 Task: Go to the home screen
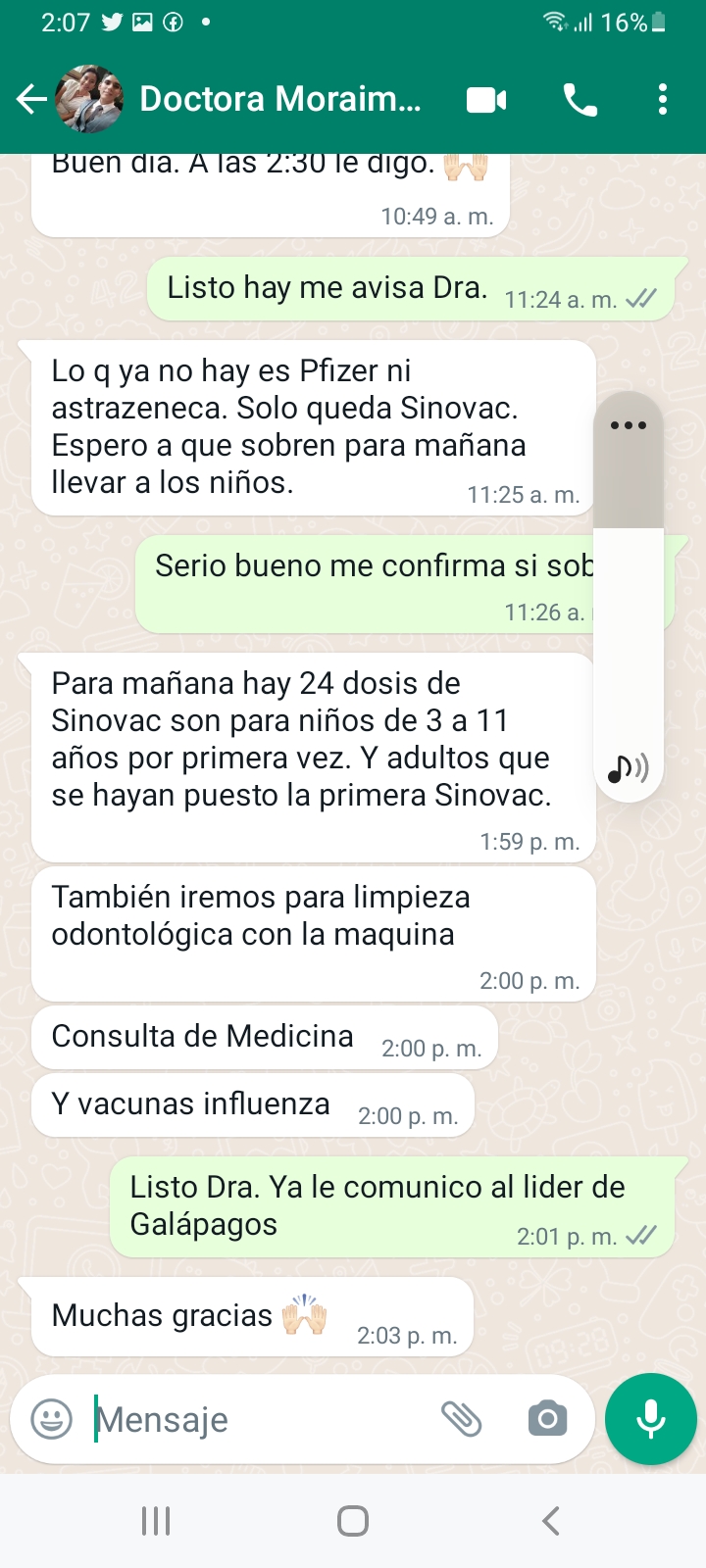point(353,1521)
